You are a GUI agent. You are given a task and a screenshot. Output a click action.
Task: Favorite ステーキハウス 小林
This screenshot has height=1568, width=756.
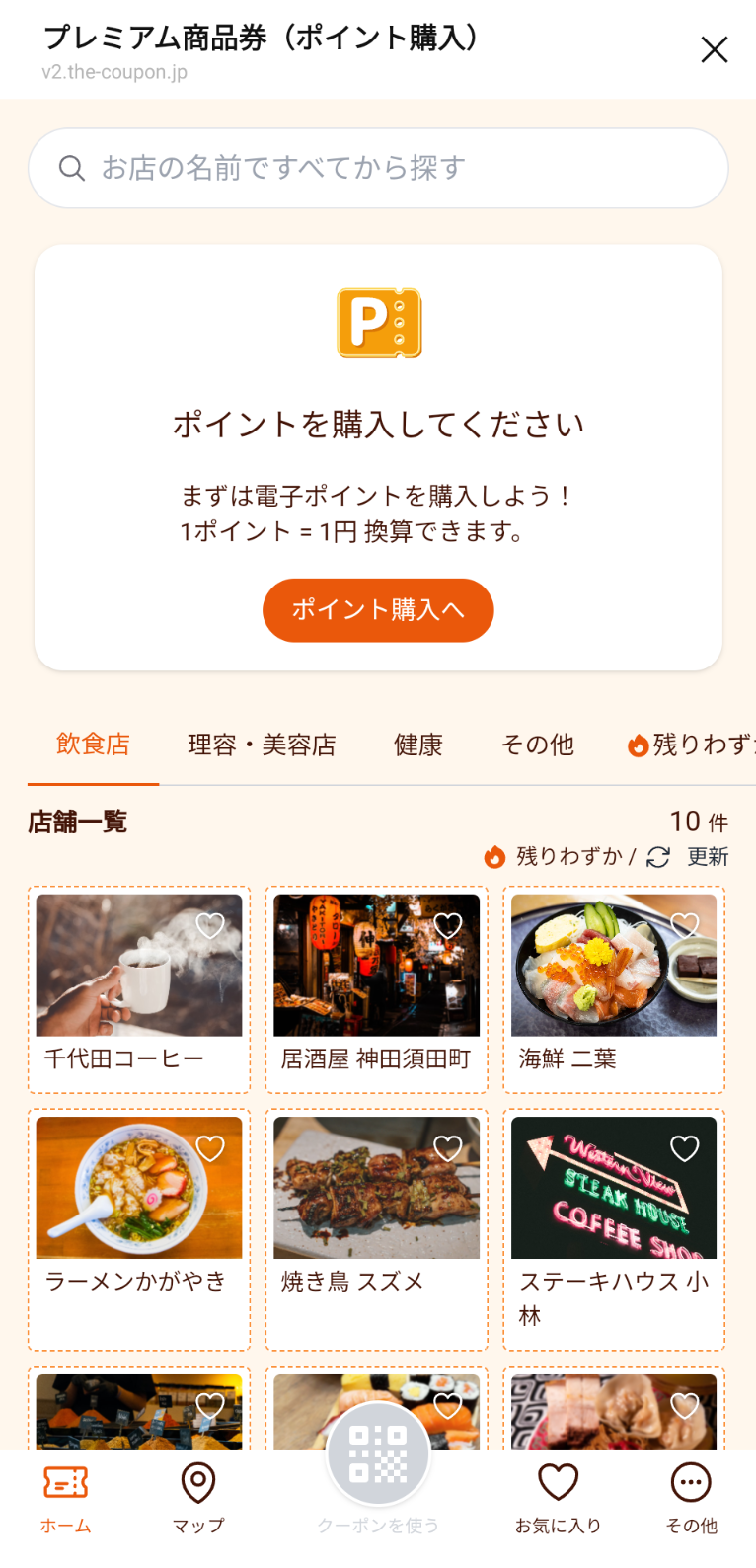point(685,1148)
